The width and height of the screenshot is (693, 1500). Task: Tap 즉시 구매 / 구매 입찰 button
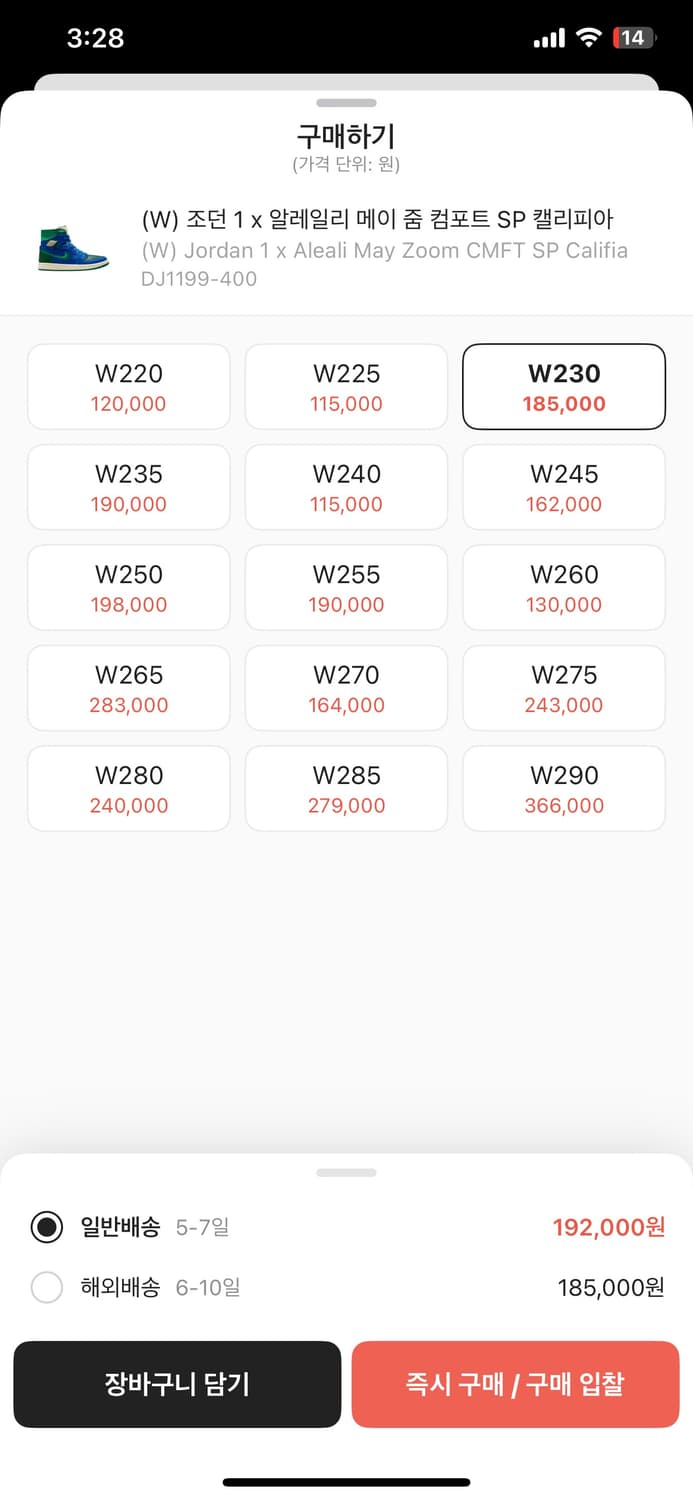click(515, 1384)
